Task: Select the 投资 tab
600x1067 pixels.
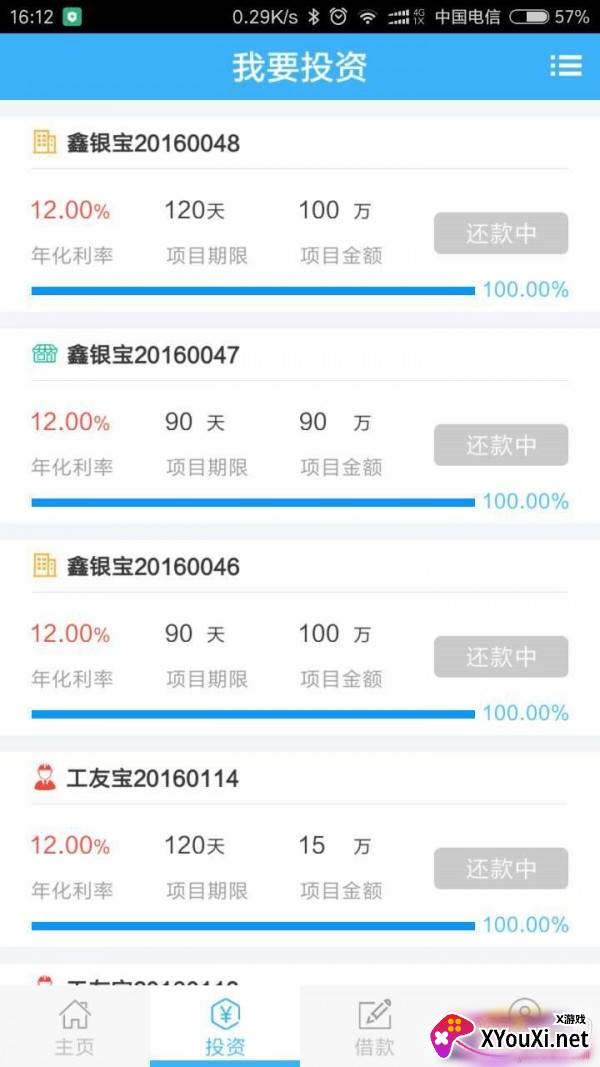Action: (x=224, y=1026)
